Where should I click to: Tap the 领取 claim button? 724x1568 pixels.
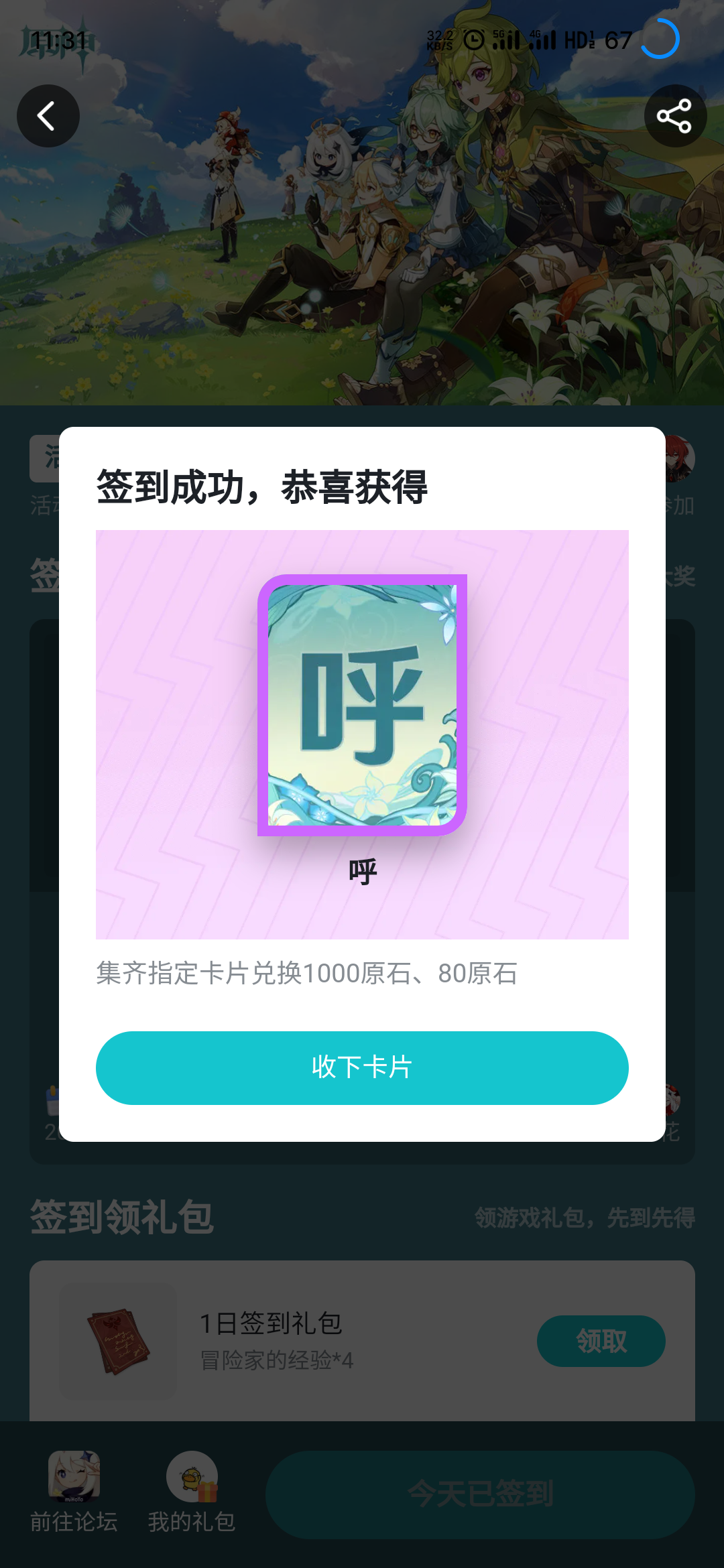pos(601,1340)
